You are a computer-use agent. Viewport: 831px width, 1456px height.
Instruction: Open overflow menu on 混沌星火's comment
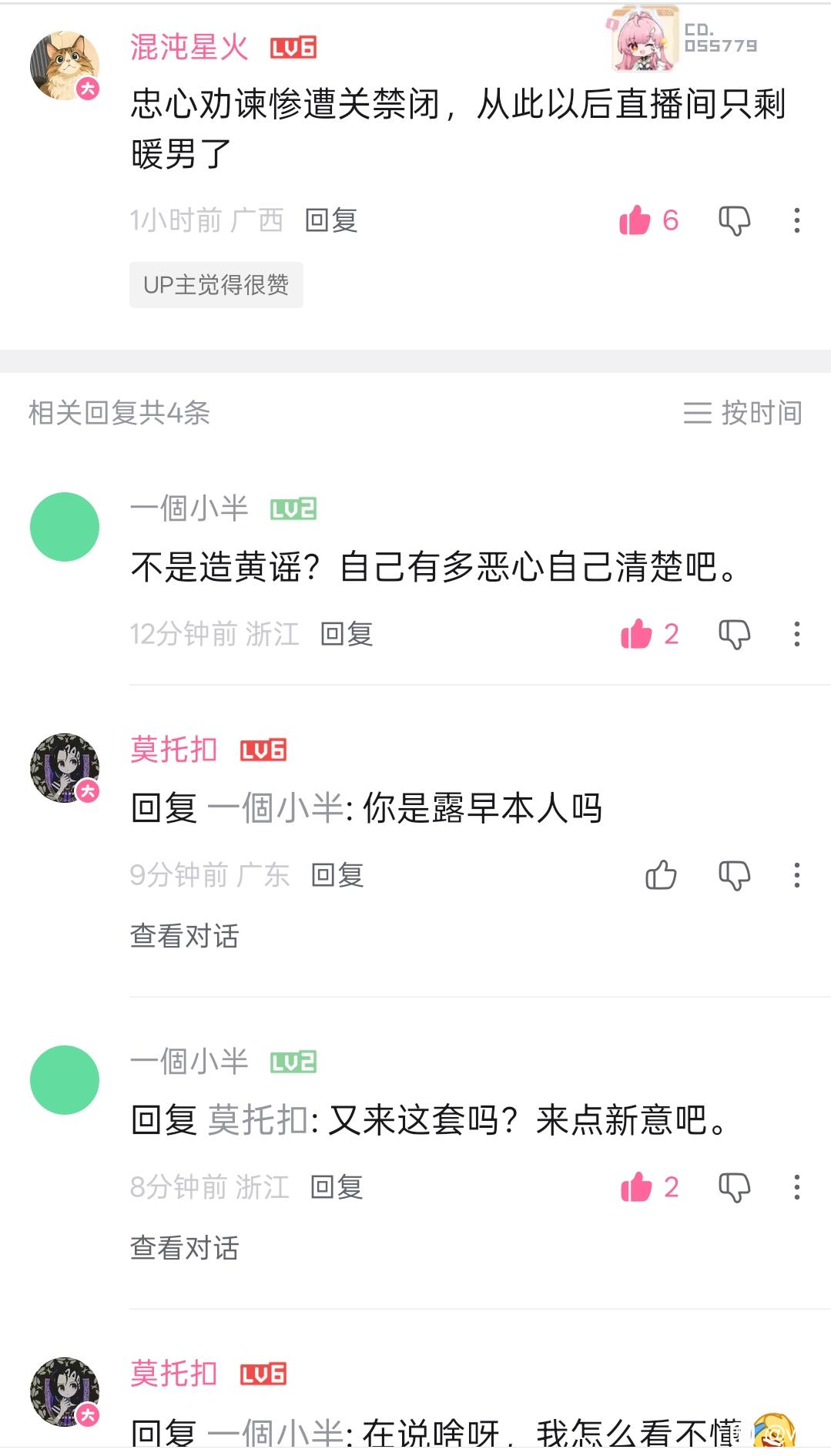[x=797, y=220]
